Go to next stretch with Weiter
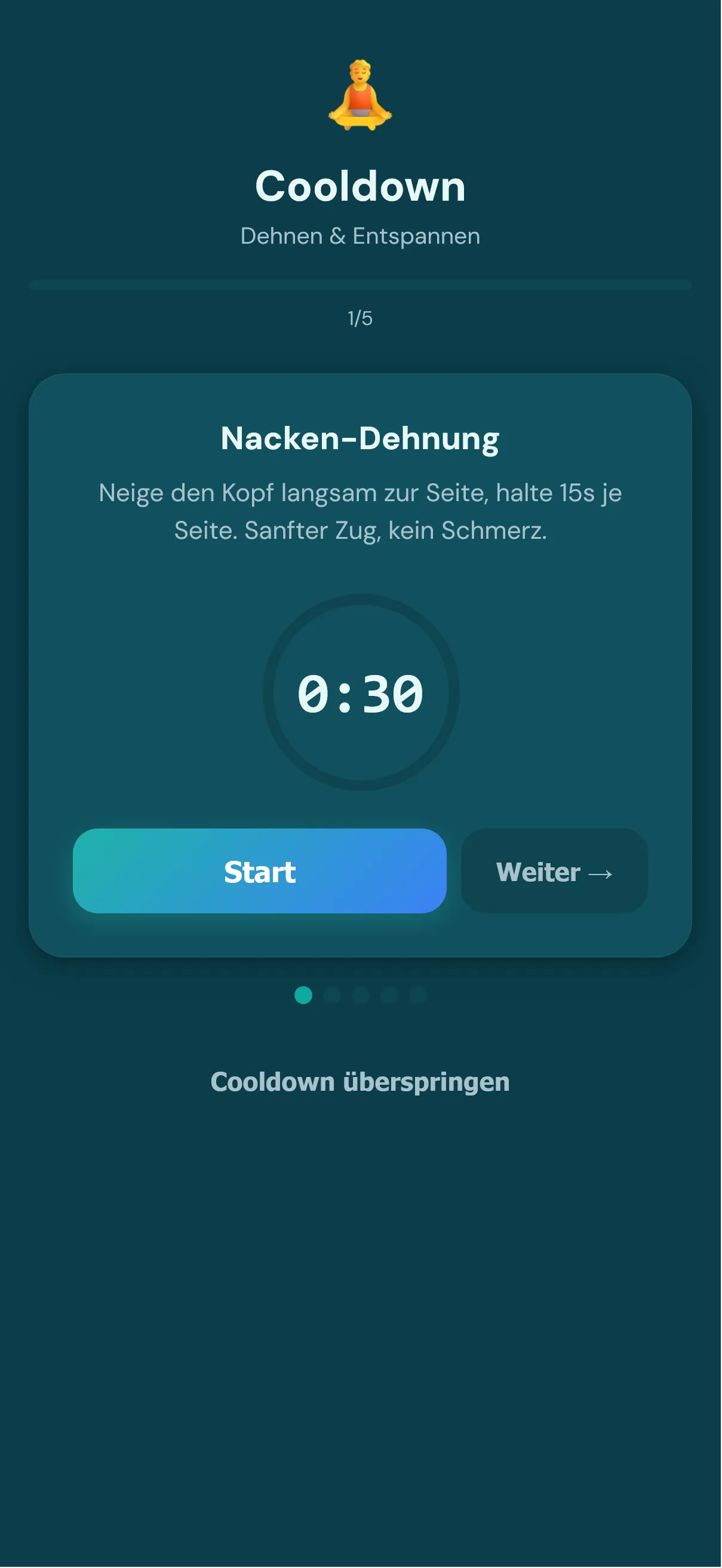Viewport: 722px width, 1568px height. (554, 871)
